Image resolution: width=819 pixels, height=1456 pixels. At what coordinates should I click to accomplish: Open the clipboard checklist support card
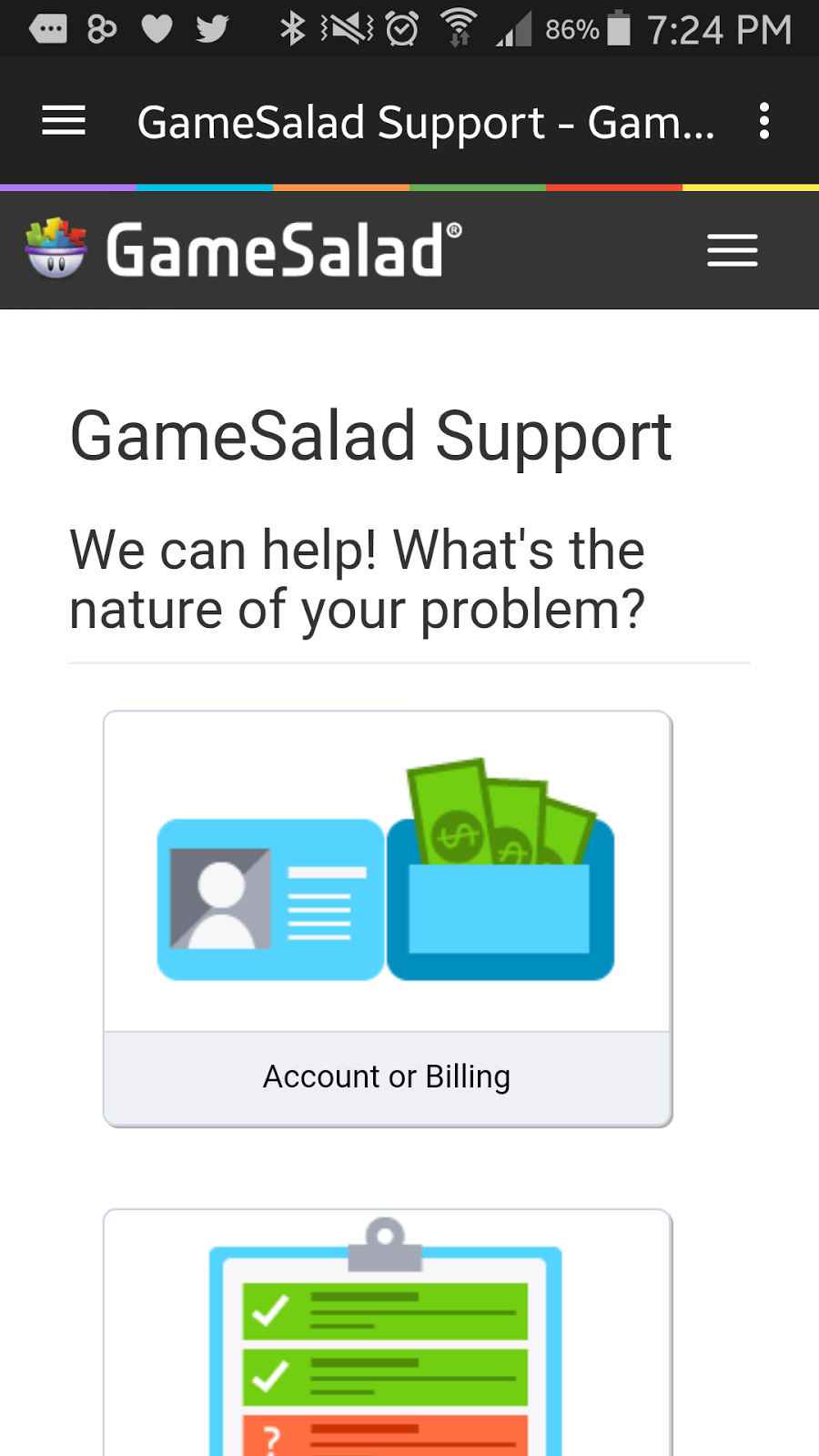click(388, 1333)
